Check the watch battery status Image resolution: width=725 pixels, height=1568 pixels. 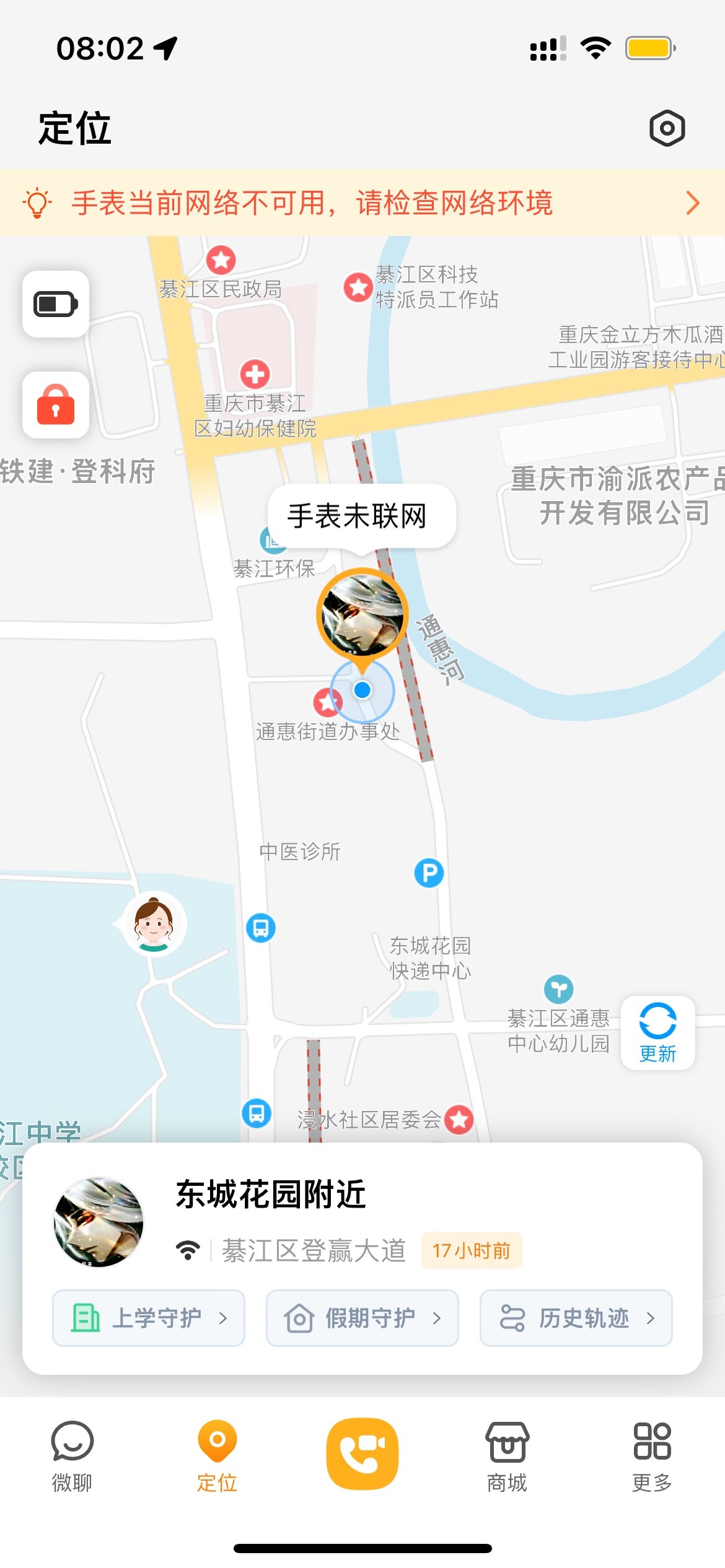click(x=56, y=304)
